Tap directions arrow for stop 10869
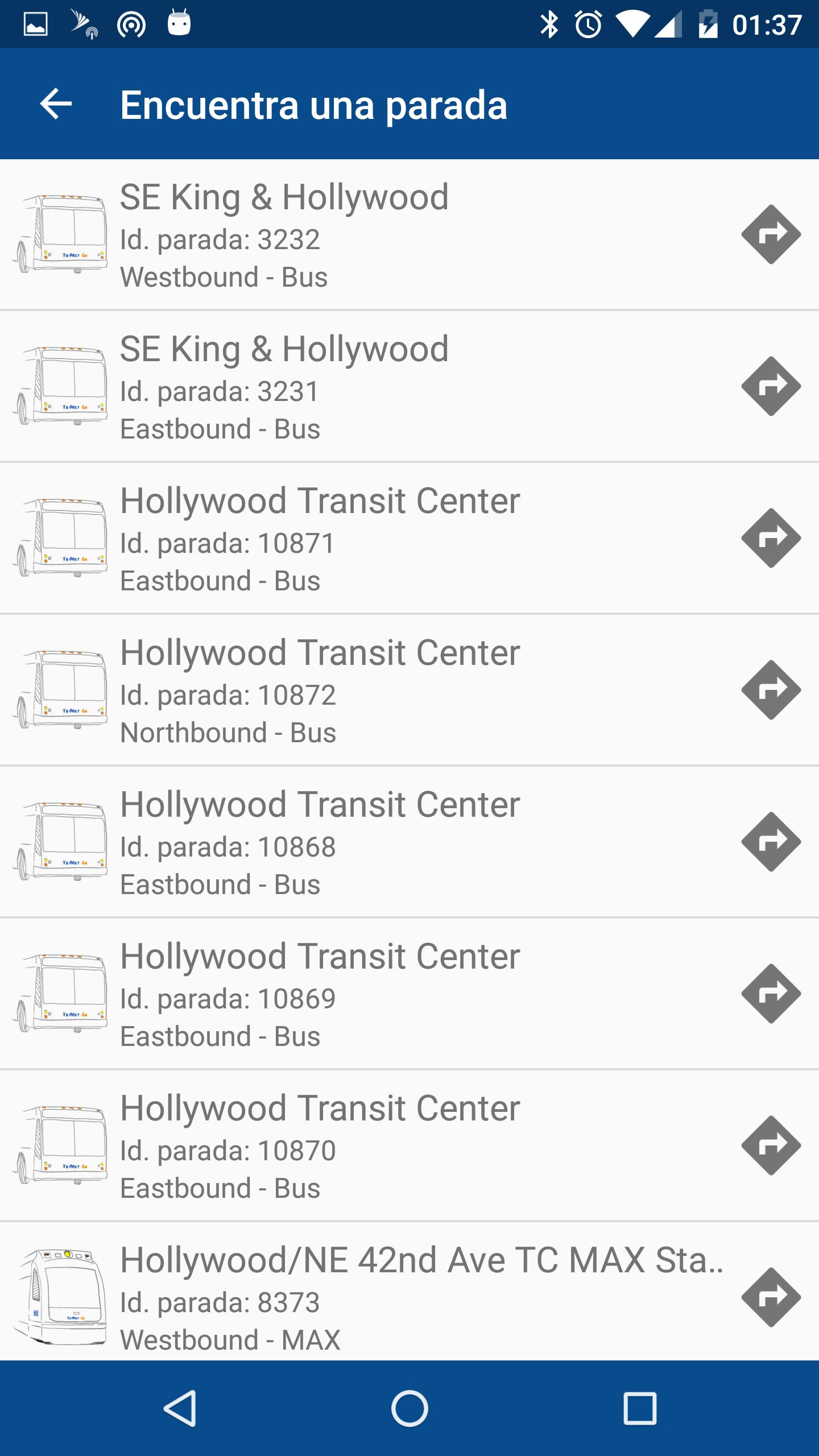The image size is (819, 1456). [771, 994]
